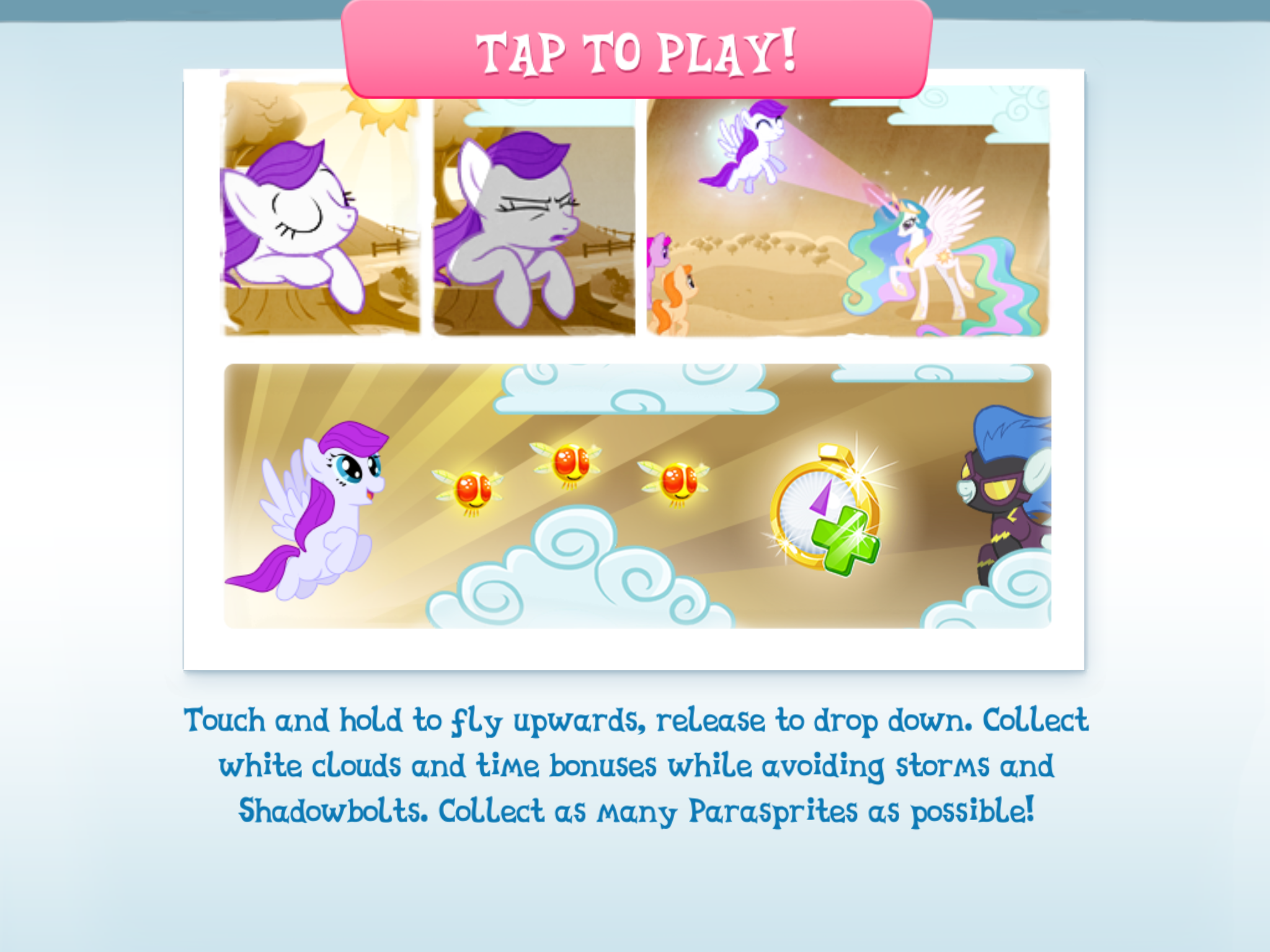Tap the pink Tap to Play button
The width and height of the screenshot is (1270, 952).
[x=636, y=51]
